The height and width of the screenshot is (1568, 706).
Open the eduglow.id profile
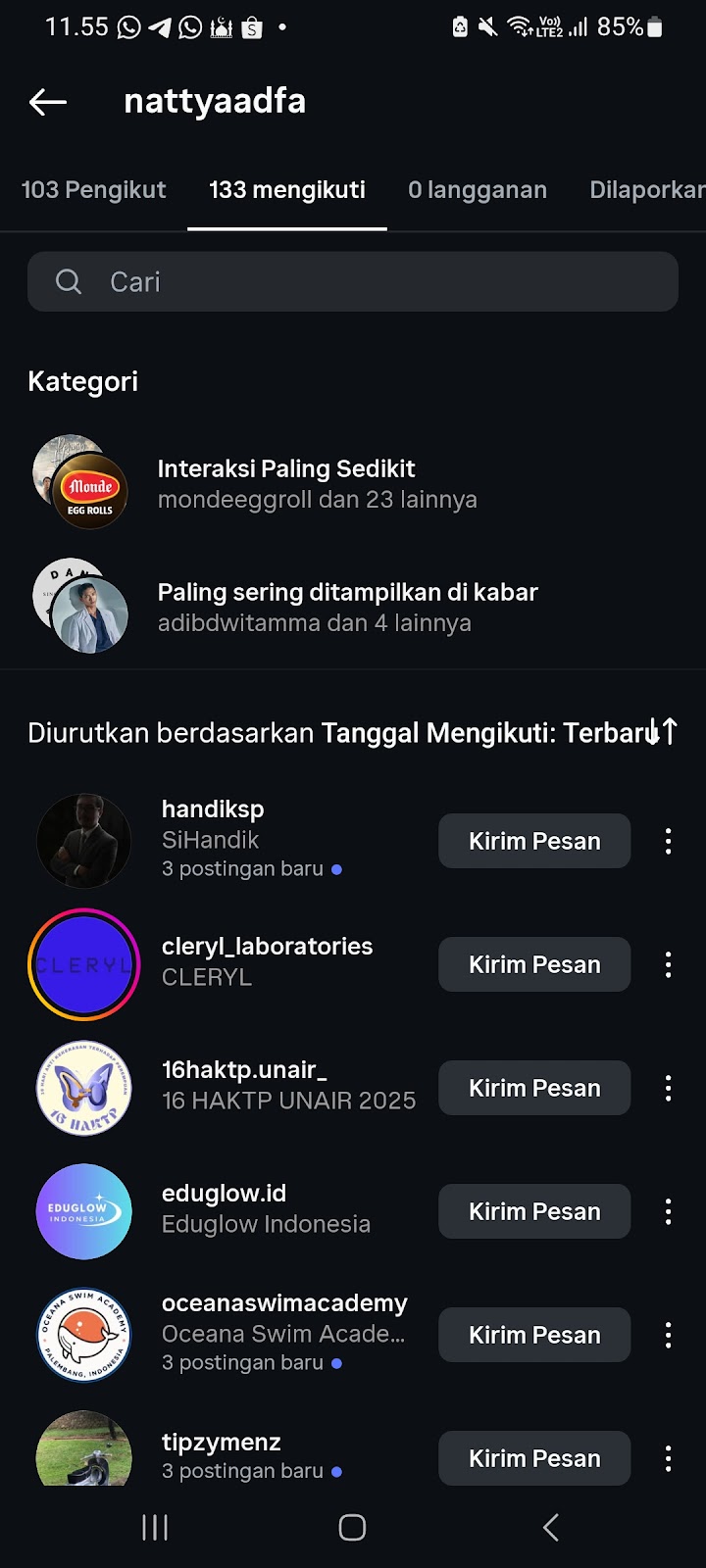224,1194
